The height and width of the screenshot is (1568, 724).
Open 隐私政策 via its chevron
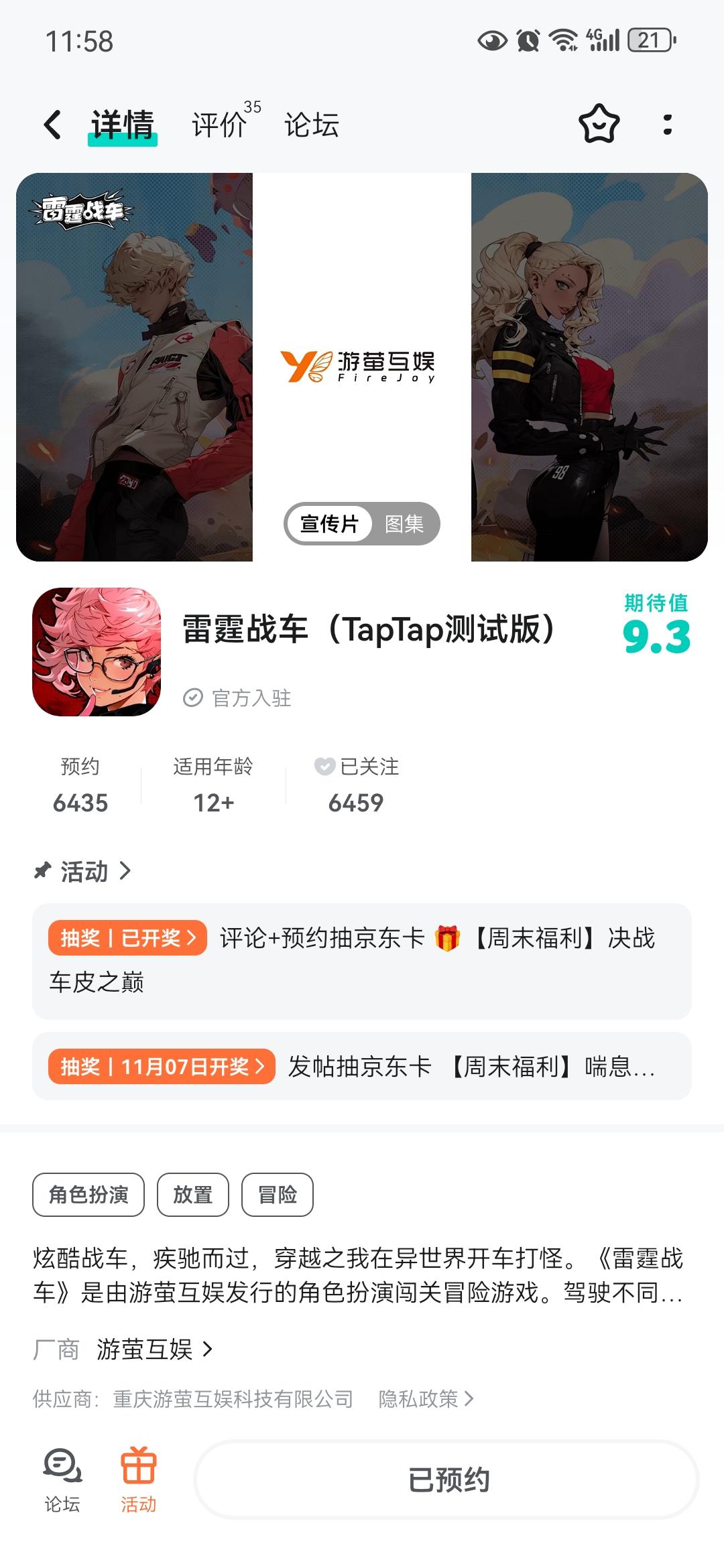(x=425, y=1398)
